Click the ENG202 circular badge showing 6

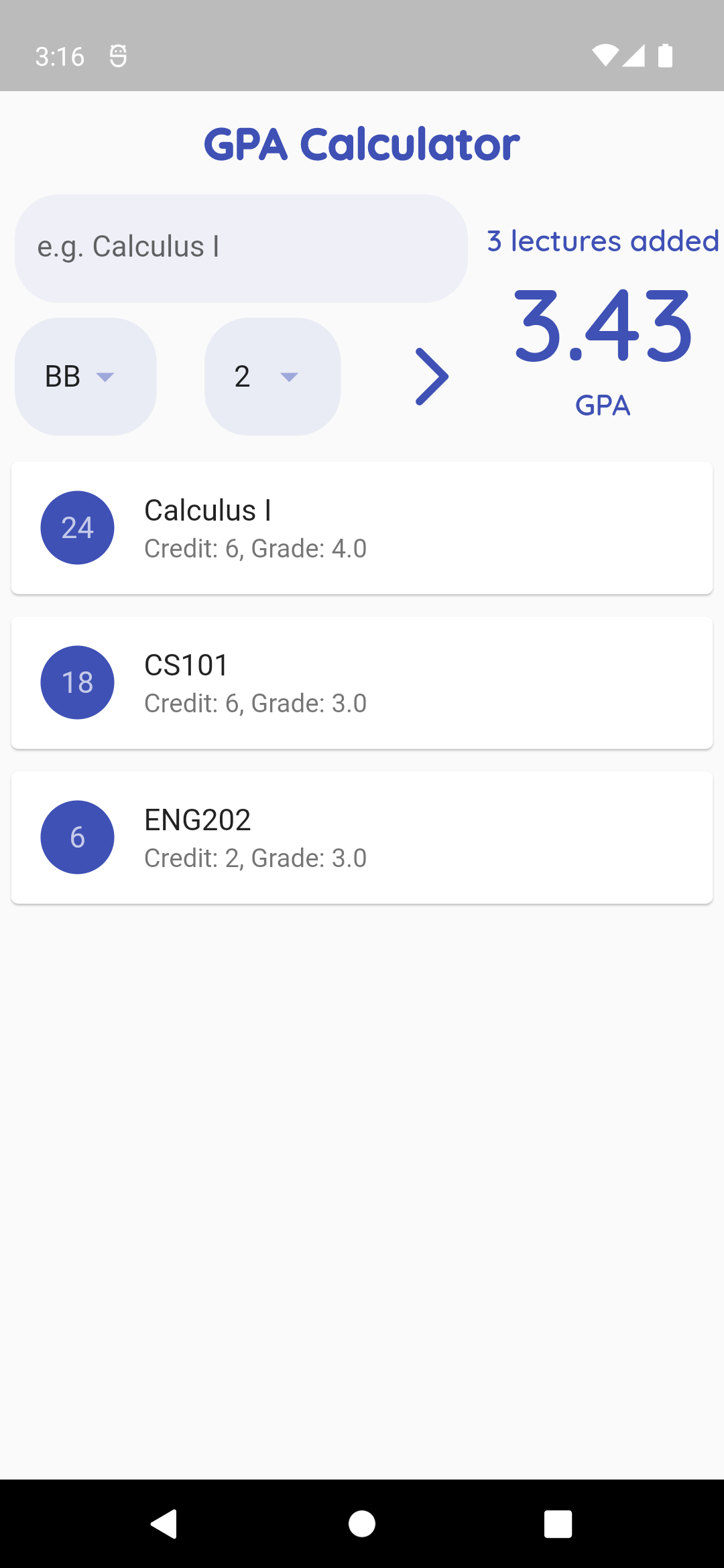77,837
